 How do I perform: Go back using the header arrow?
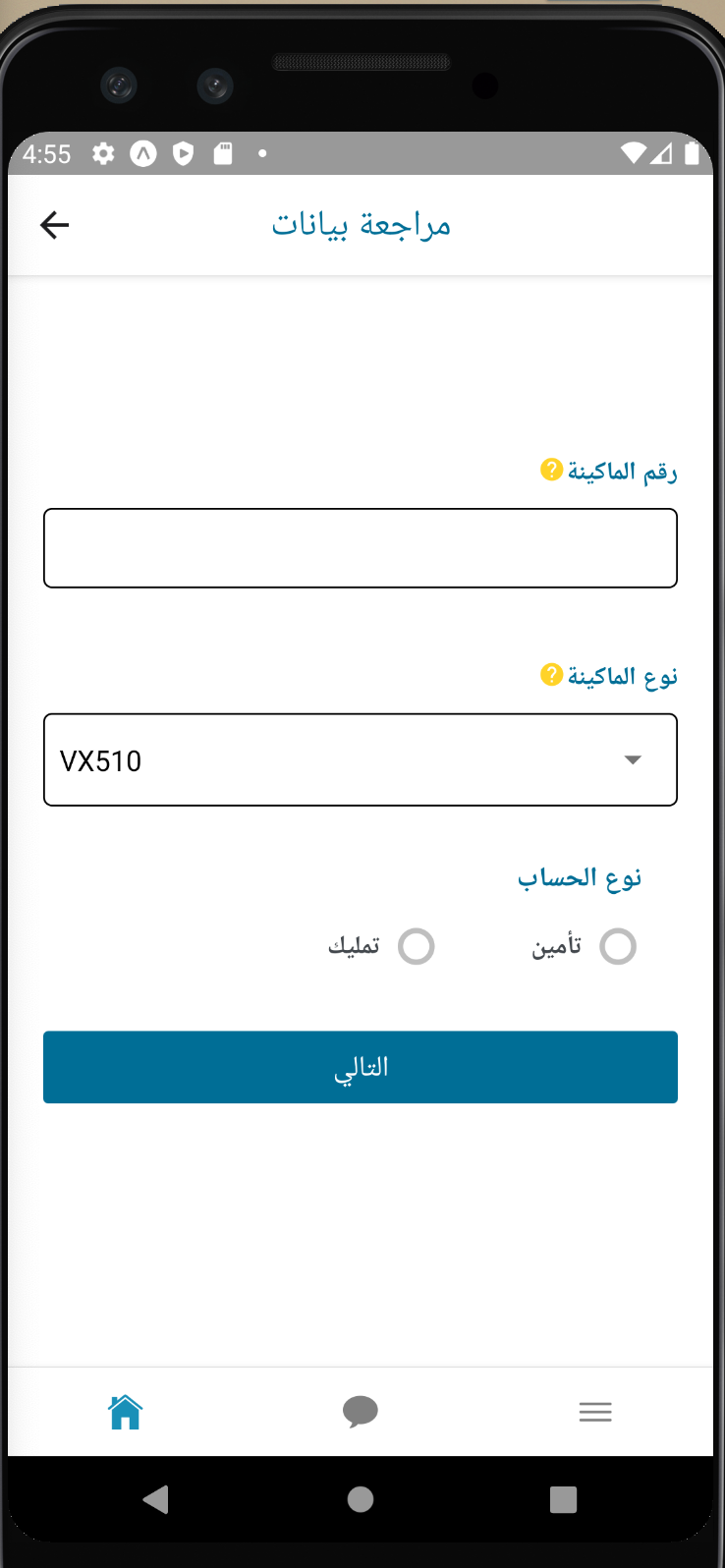click(55, 225)
